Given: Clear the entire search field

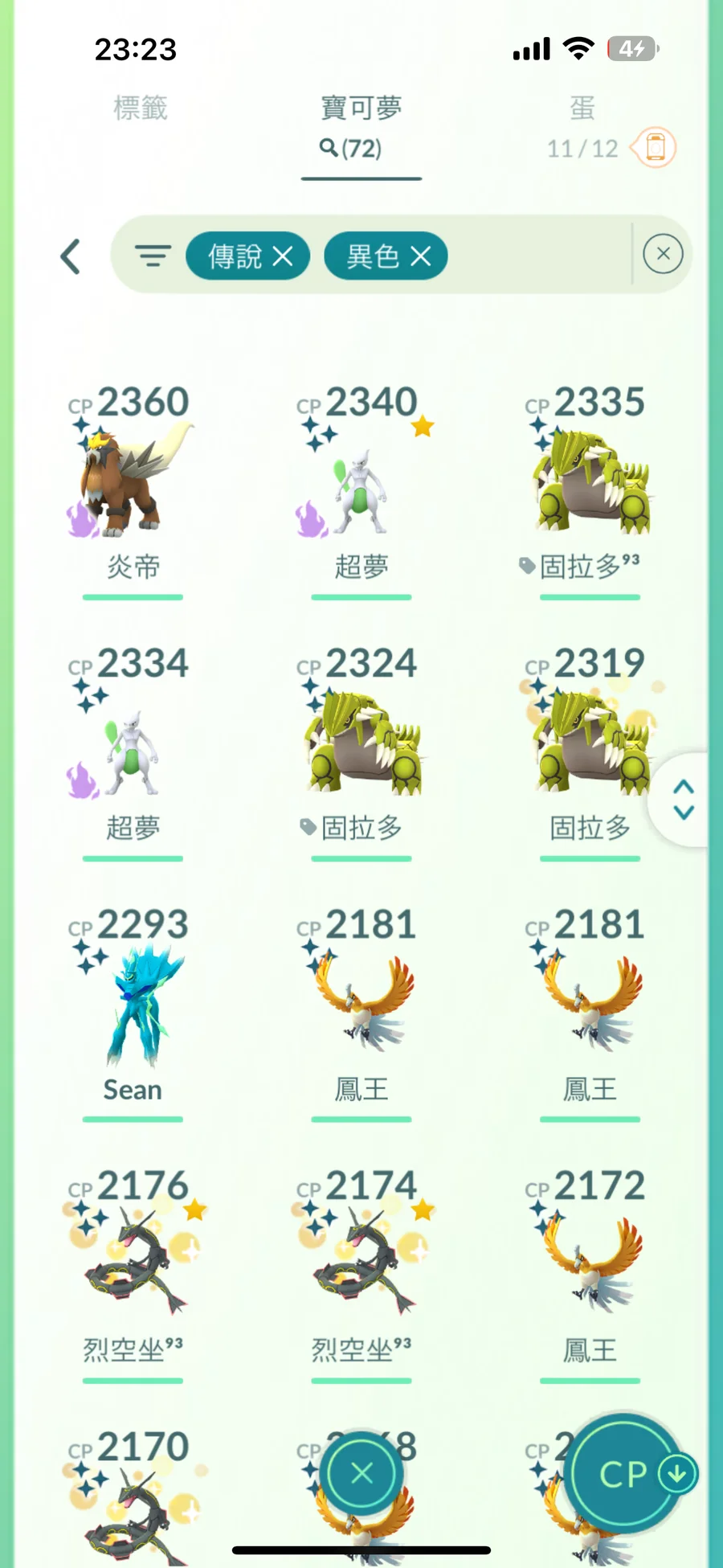Looking at the screenshot, I should [663, 255].
